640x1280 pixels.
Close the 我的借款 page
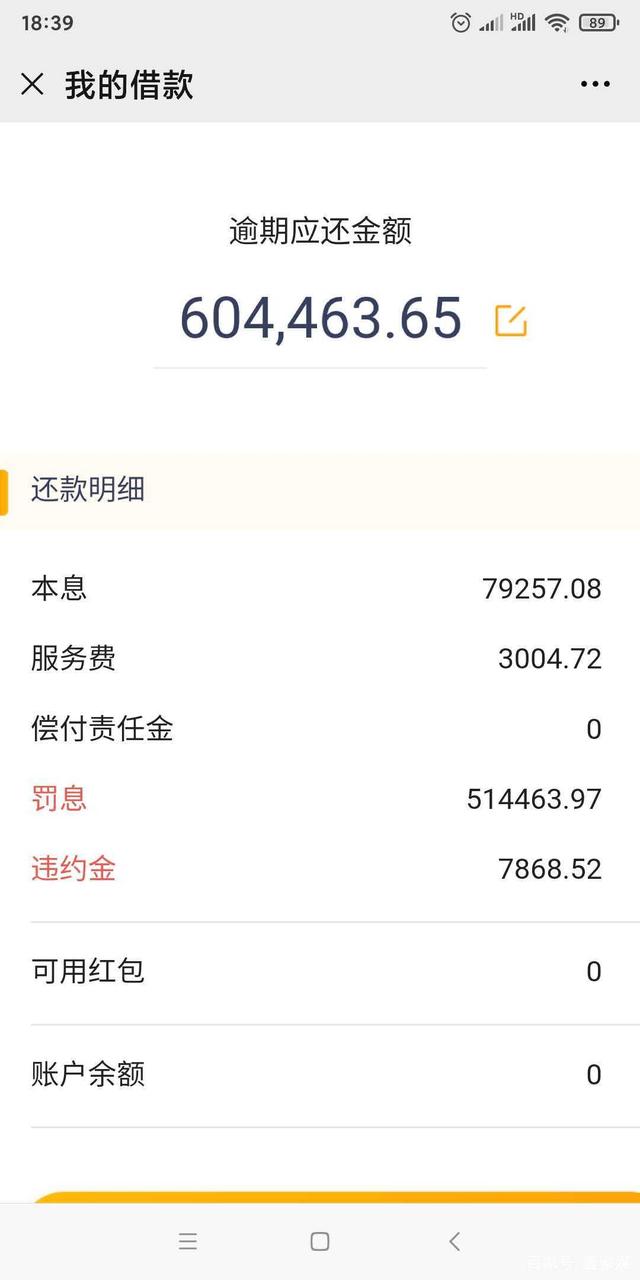(32, 85)
